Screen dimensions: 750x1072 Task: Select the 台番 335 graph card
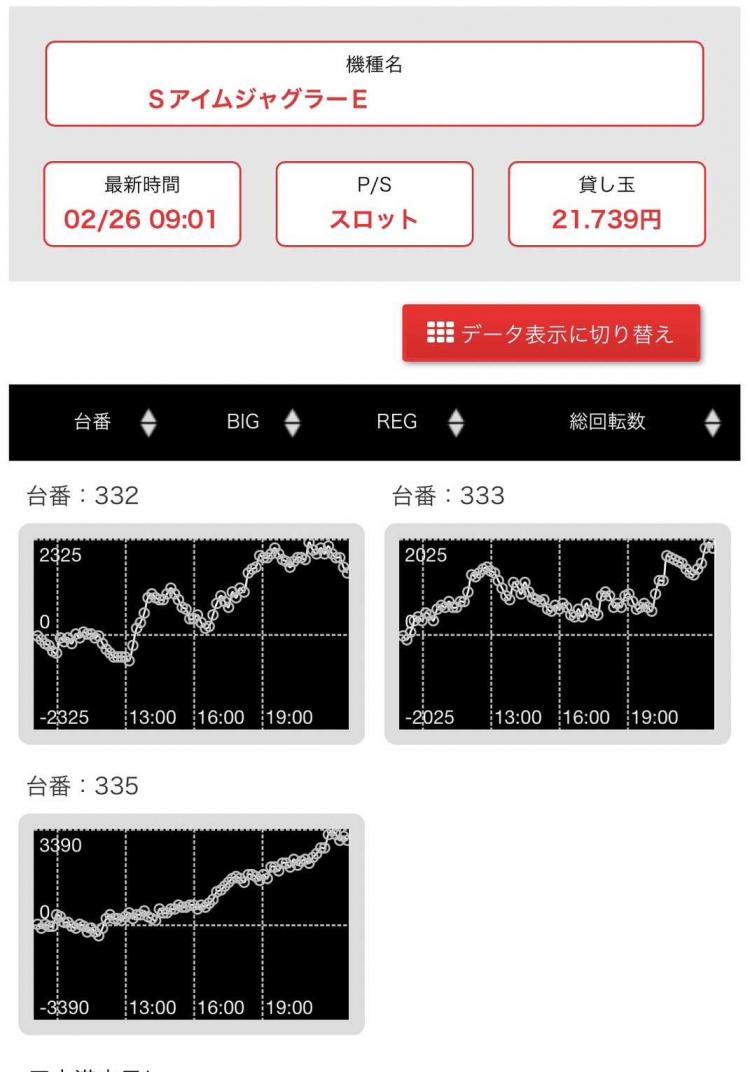[191, 923]
